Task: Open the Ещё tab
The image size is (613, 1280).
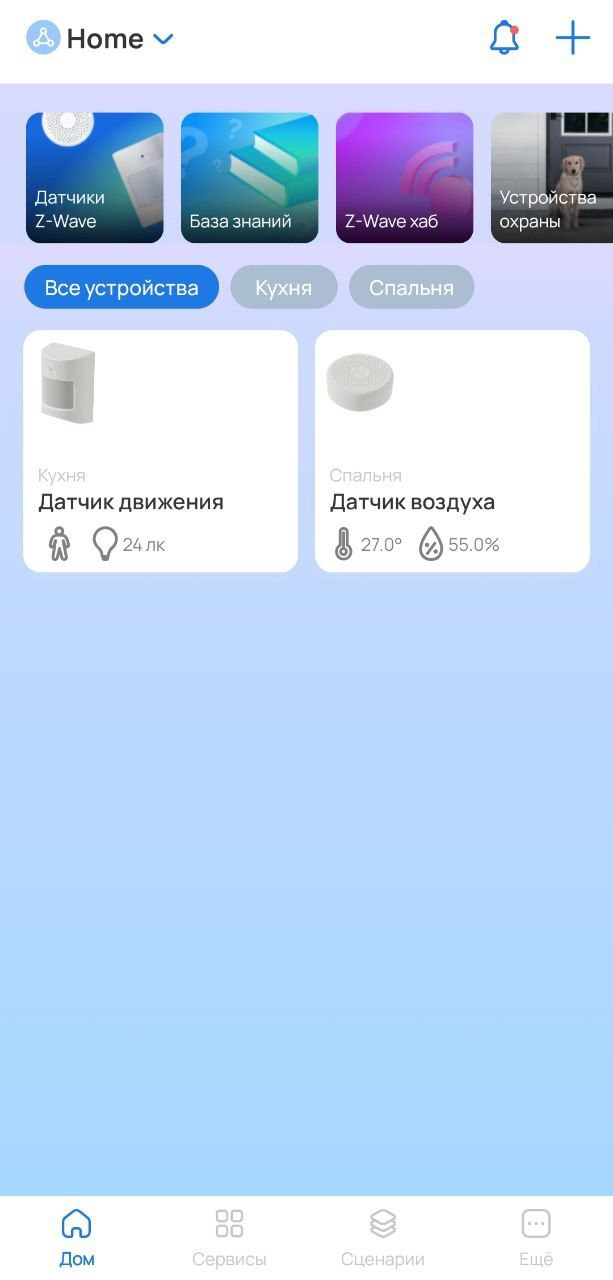Action: [536, 1237]
